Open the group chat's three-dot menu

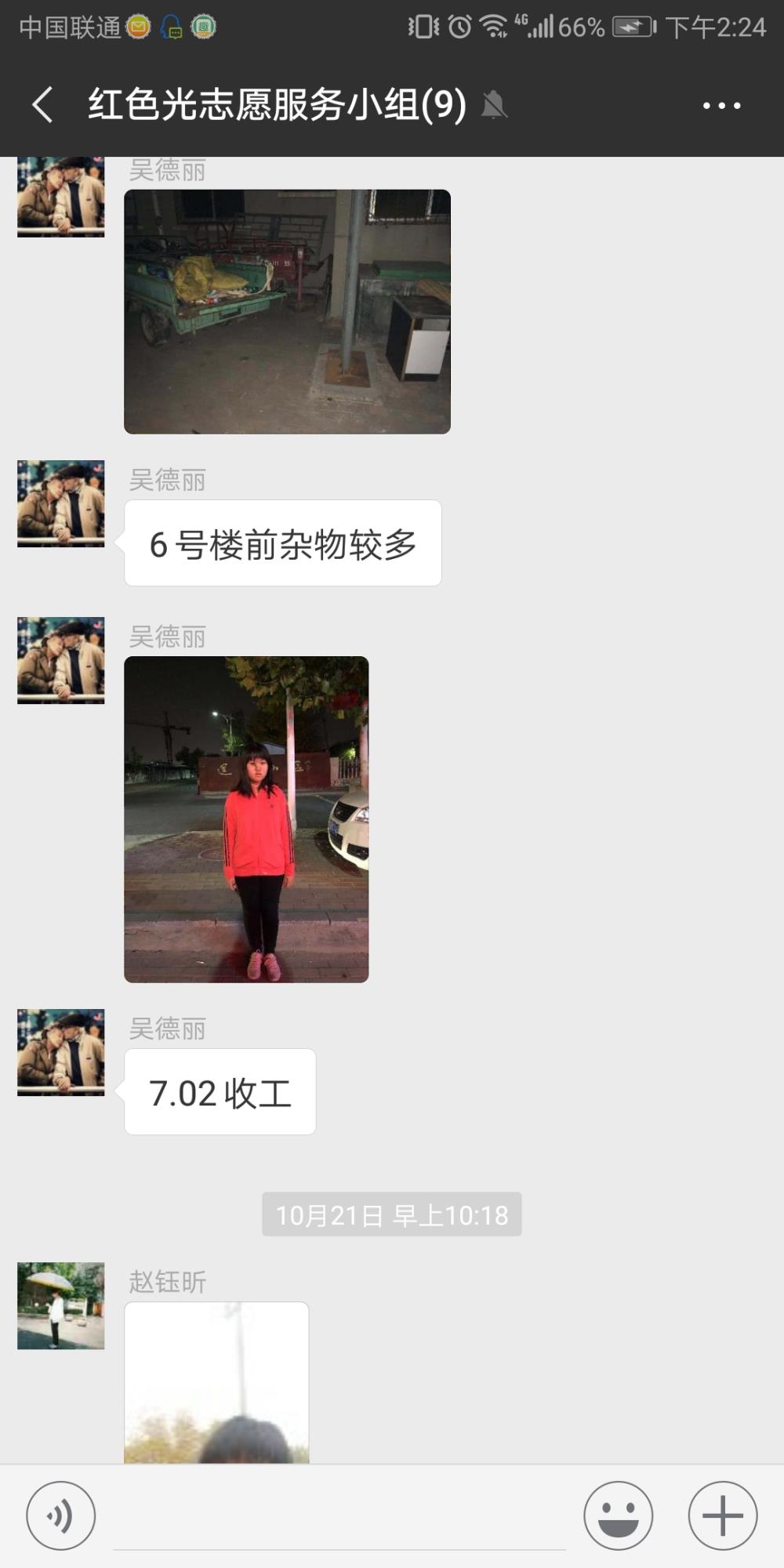[x=721, y=105]
